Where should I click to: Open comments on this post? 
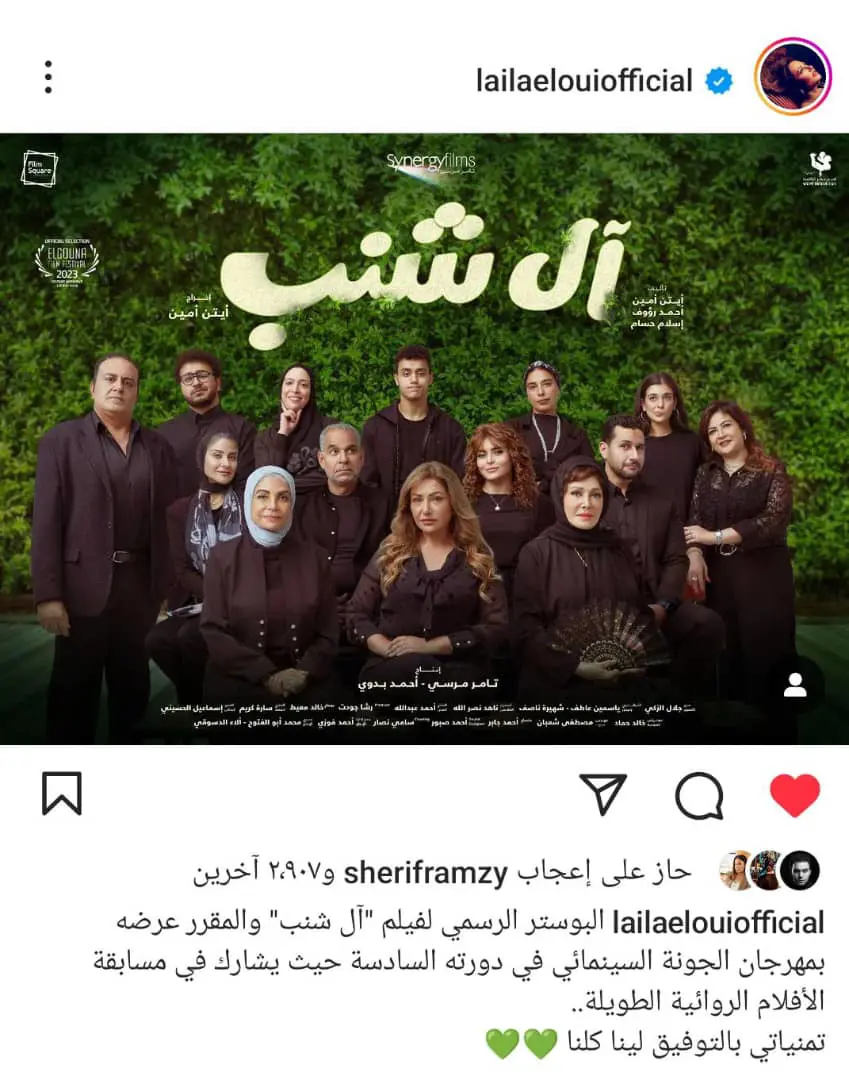699,796
